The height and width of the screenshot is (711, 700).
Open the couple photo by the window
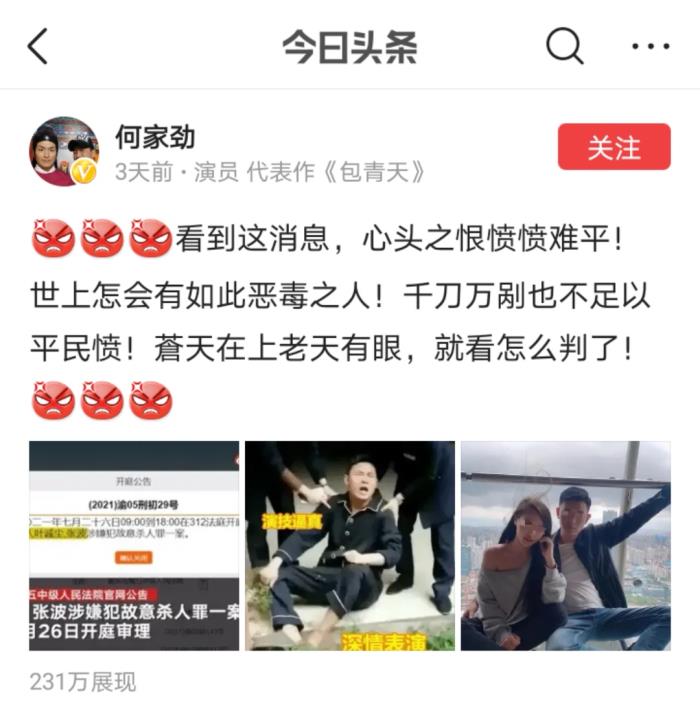[x=565, y=546]
